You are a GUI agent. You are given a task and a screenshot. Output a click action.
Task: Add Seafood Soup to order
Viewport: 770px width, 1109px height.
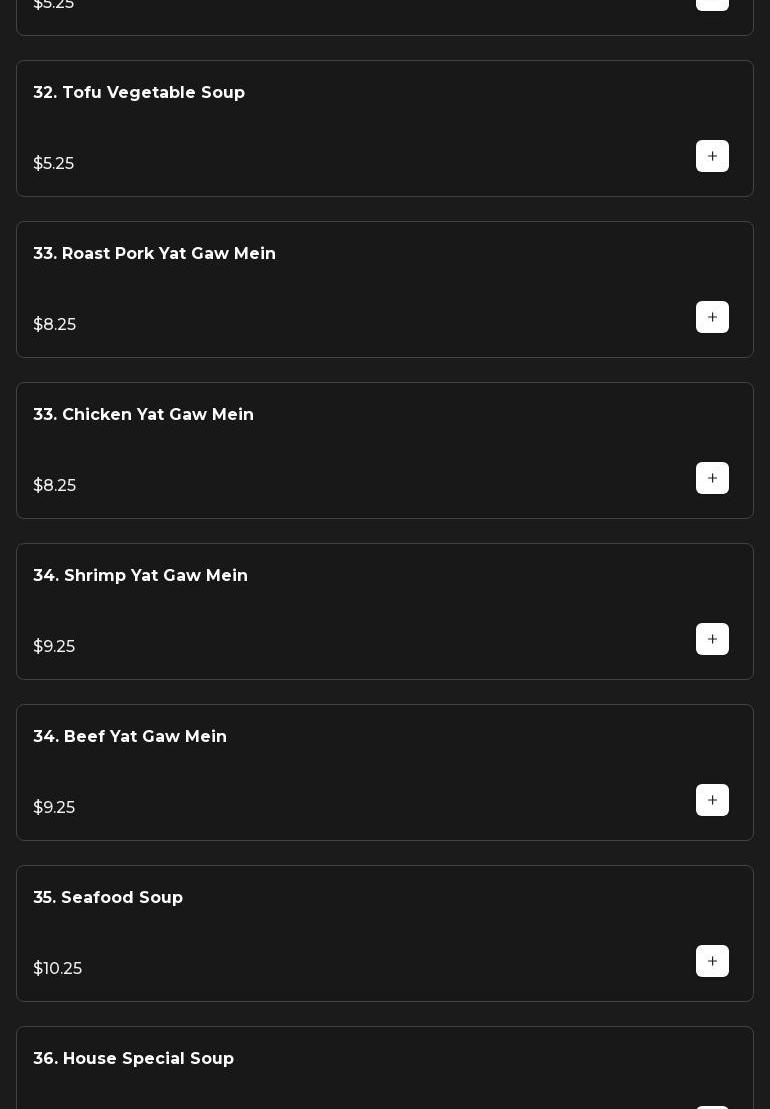(x=712, y=962)
